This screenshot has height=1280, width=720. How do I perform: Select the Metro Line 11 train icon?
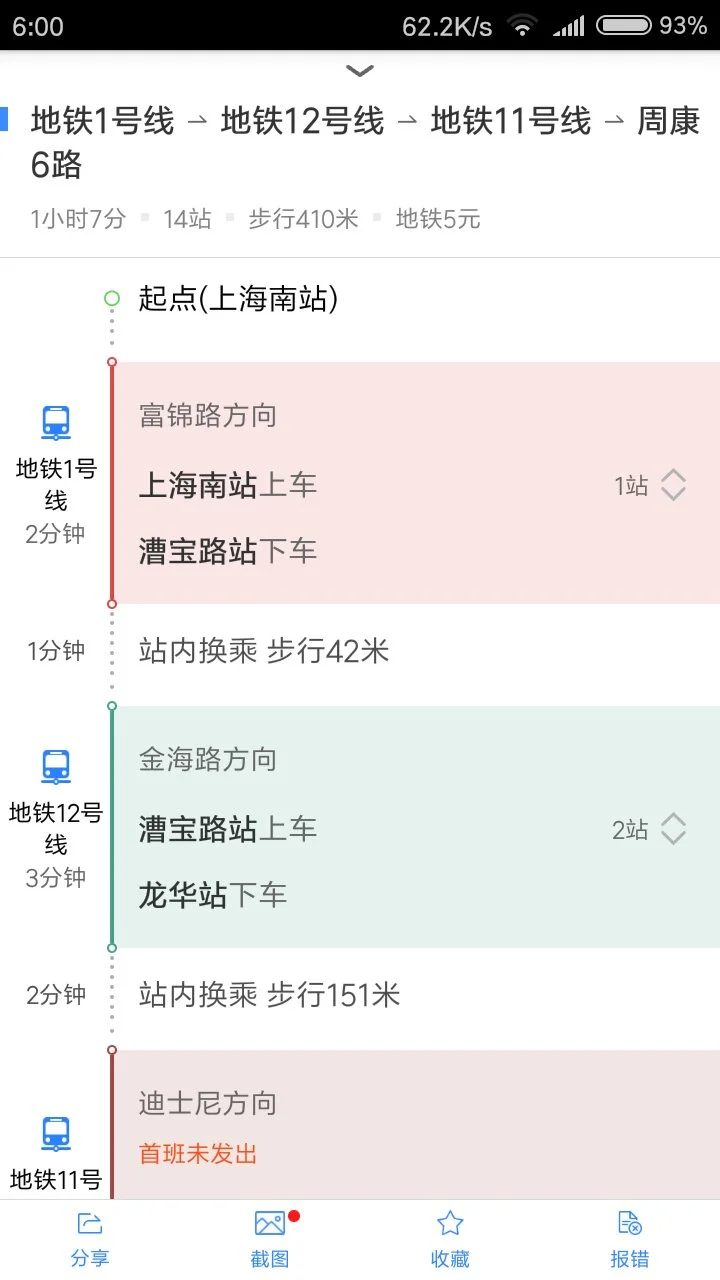coord(55,1133)
